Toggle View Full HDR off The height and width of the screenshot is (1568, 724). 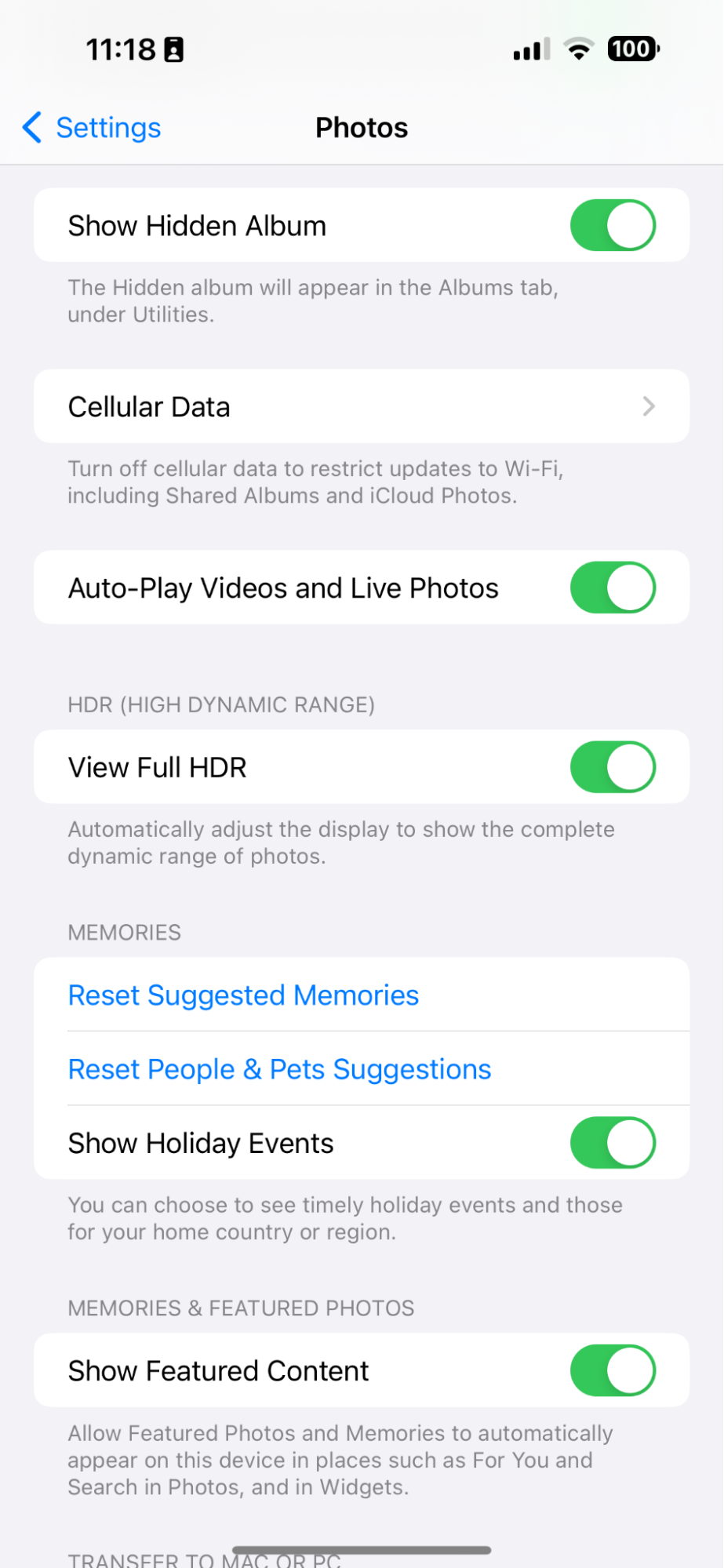613,767
